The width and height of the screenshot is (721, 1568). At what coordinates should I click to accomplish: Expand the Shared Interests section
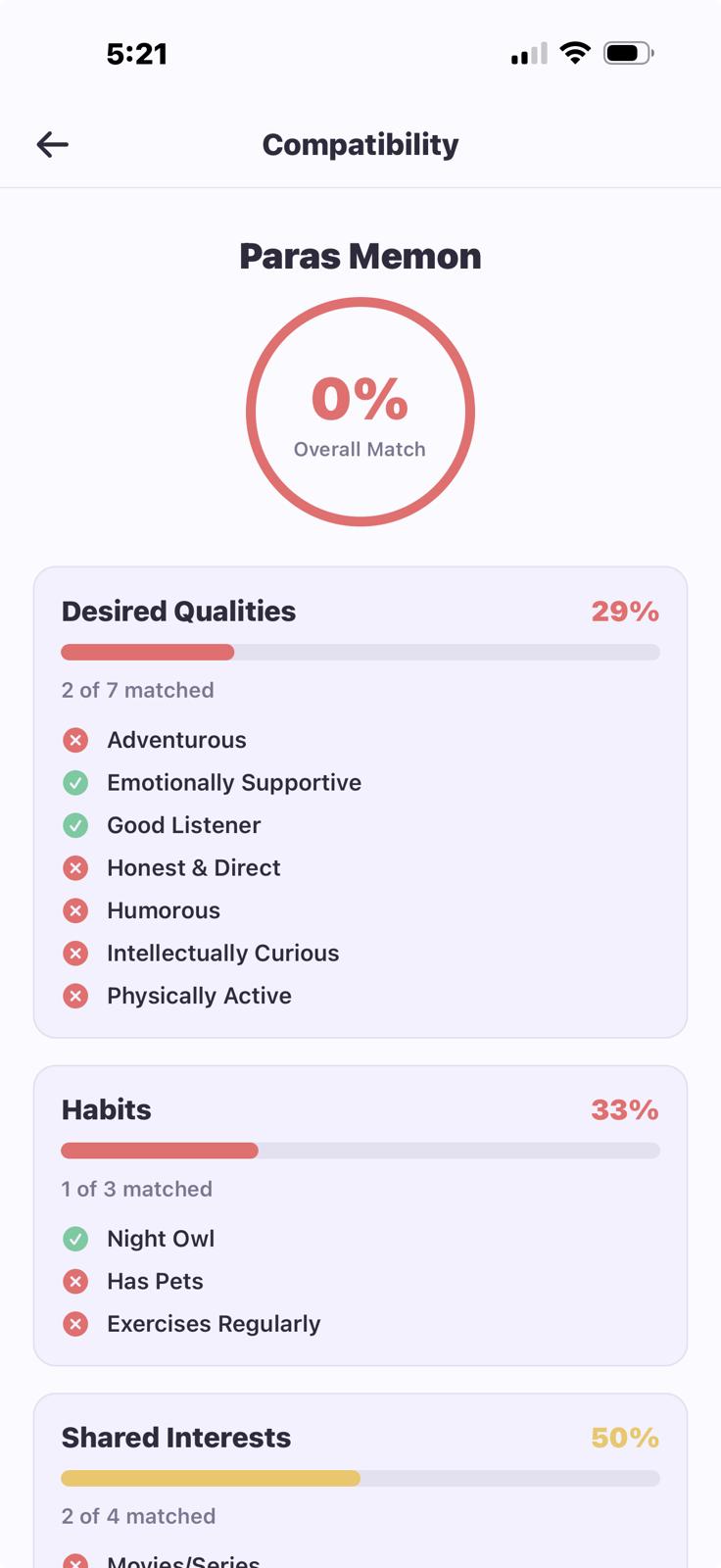[176, 1438]
